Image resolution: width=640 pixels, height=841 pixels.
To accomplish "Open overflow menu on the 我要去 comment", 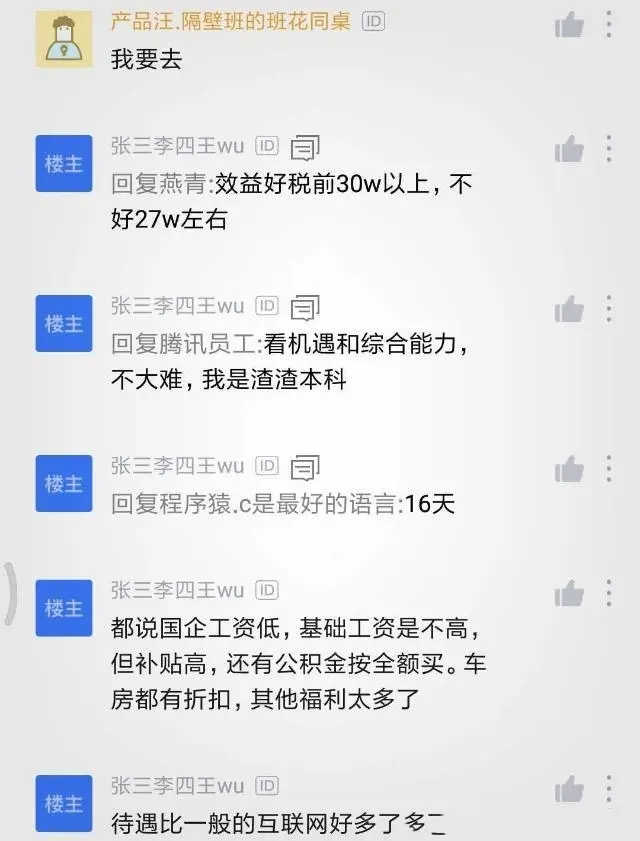I will (x=608, y=25).
